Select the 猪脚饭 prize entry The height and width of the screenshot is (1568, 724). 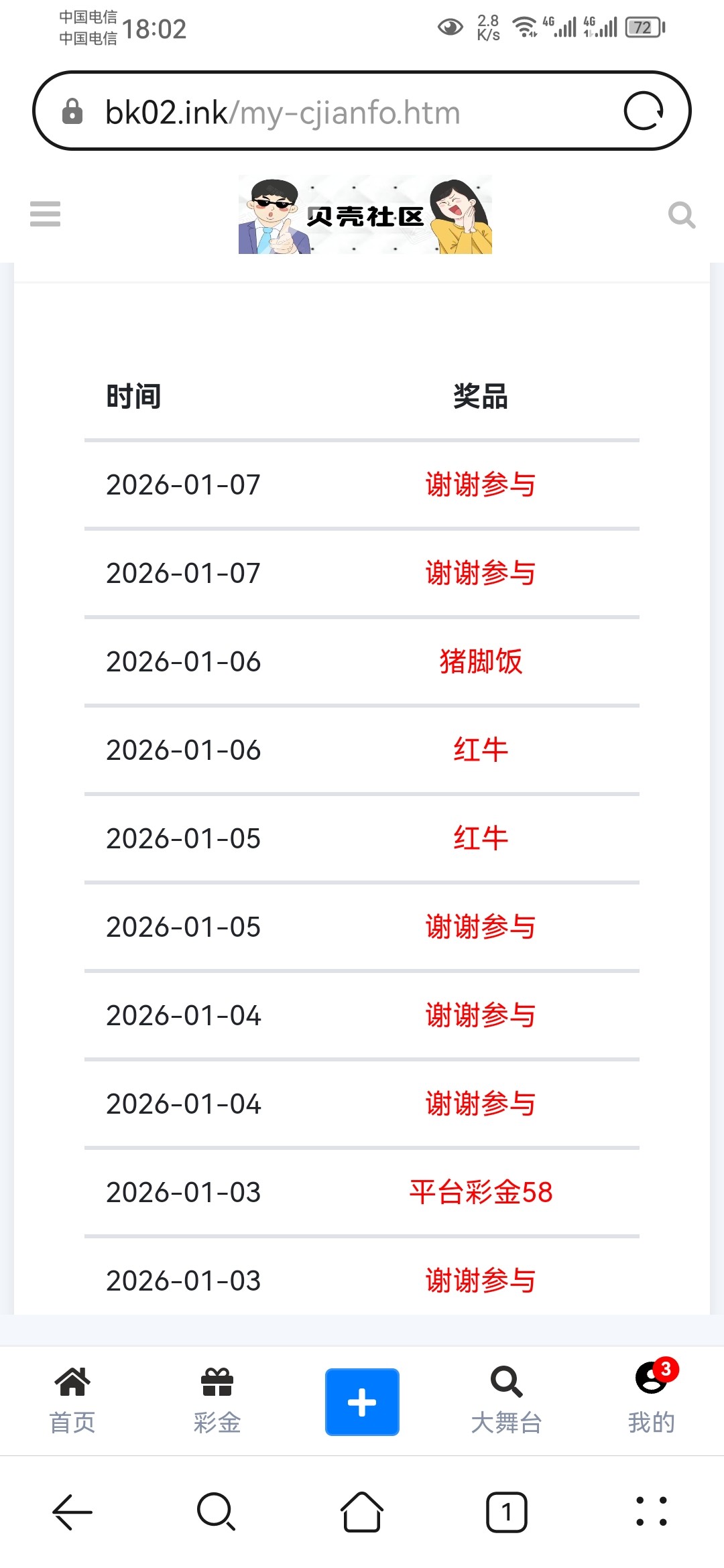(478, 662)
